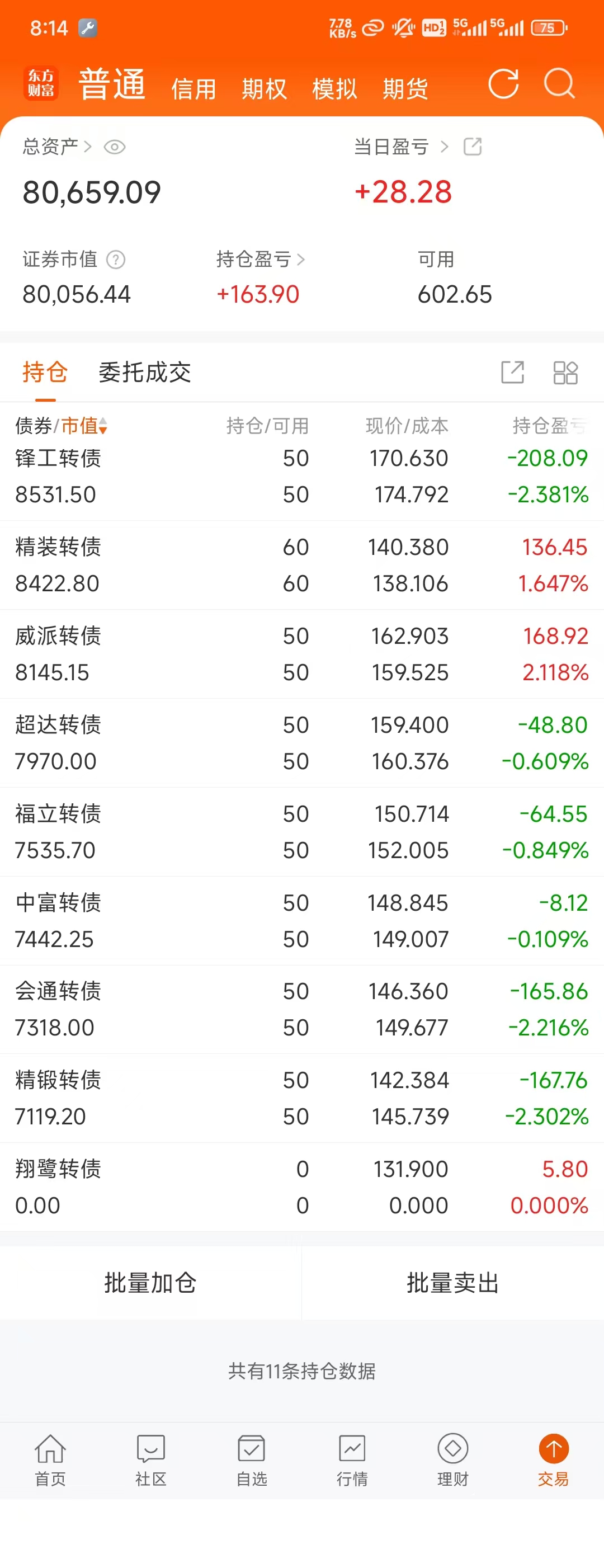Viewport: 604px width, 1568px height.
Task: Open 持仓盈亏 details
Action: 260,260
